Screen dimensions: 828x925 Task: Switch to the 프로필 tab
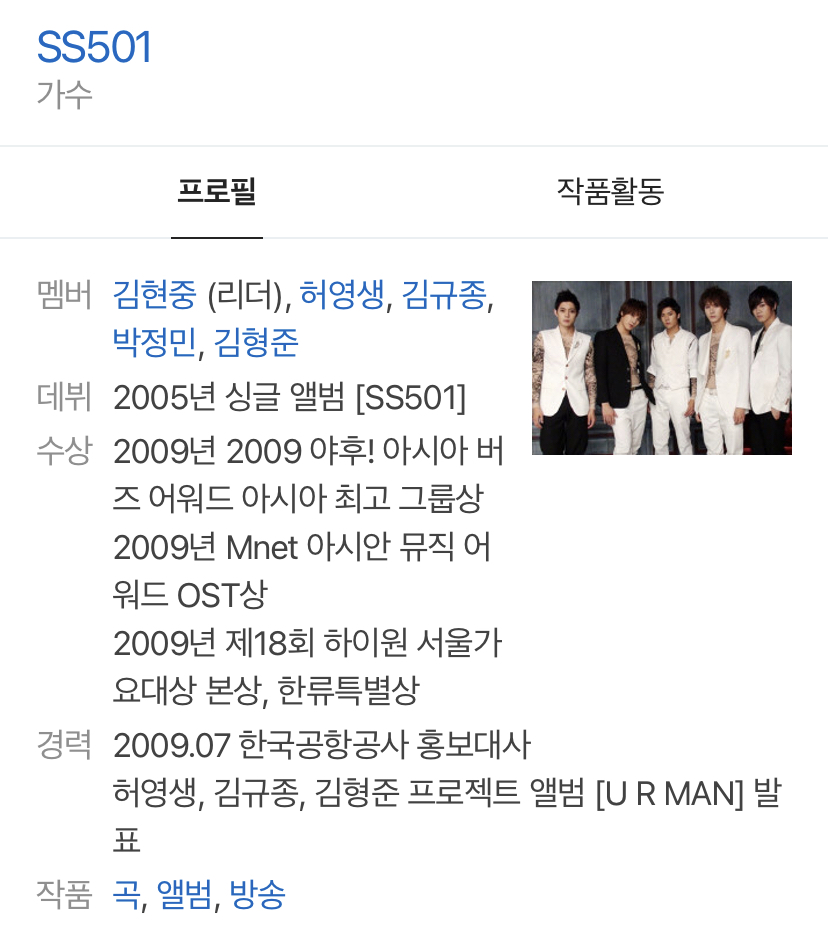217,191
